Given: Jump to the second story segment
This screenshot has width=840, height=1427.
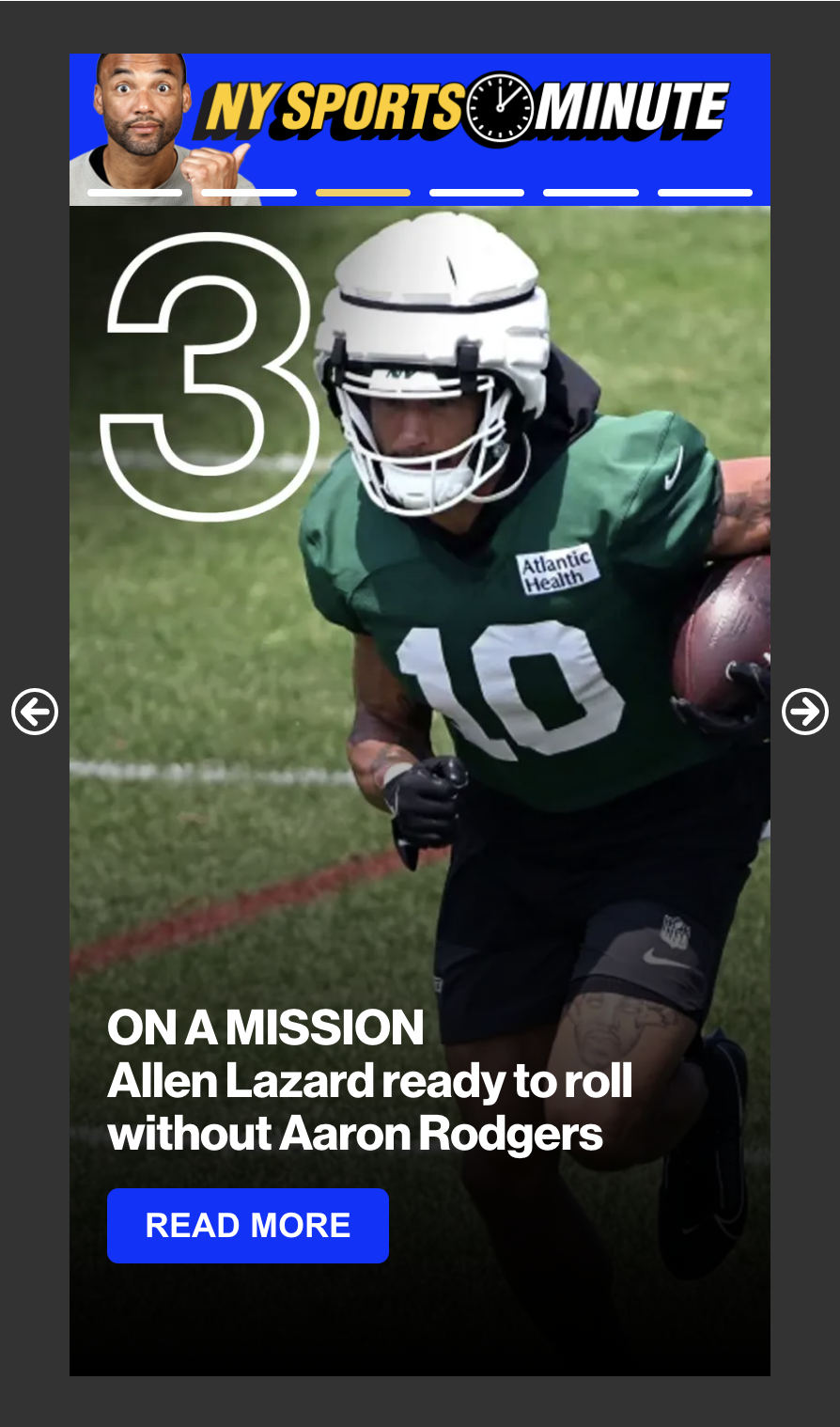Looking at the screenshot, I should tap(248, 193).
